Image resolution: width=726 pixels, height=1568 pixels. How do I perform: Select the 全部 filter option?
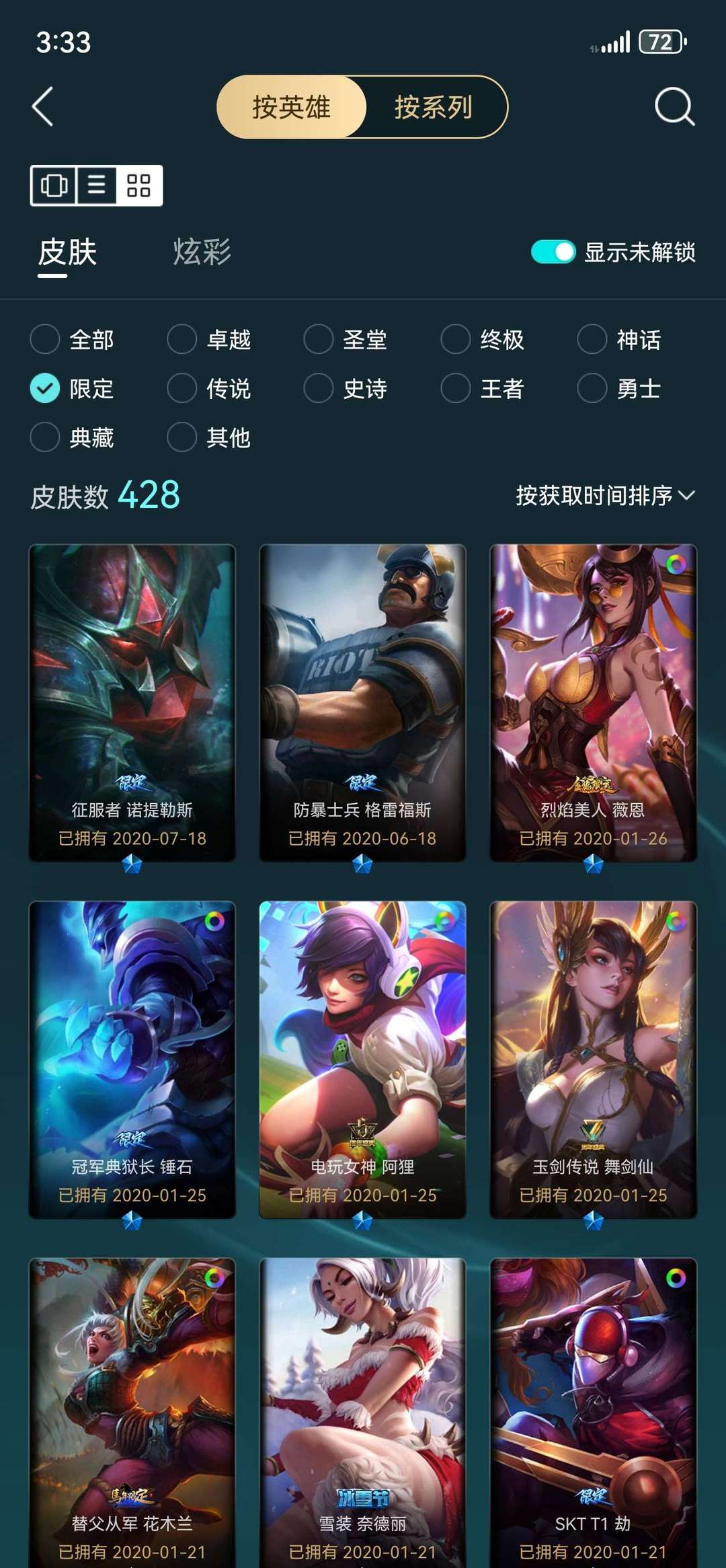[73, 339]
